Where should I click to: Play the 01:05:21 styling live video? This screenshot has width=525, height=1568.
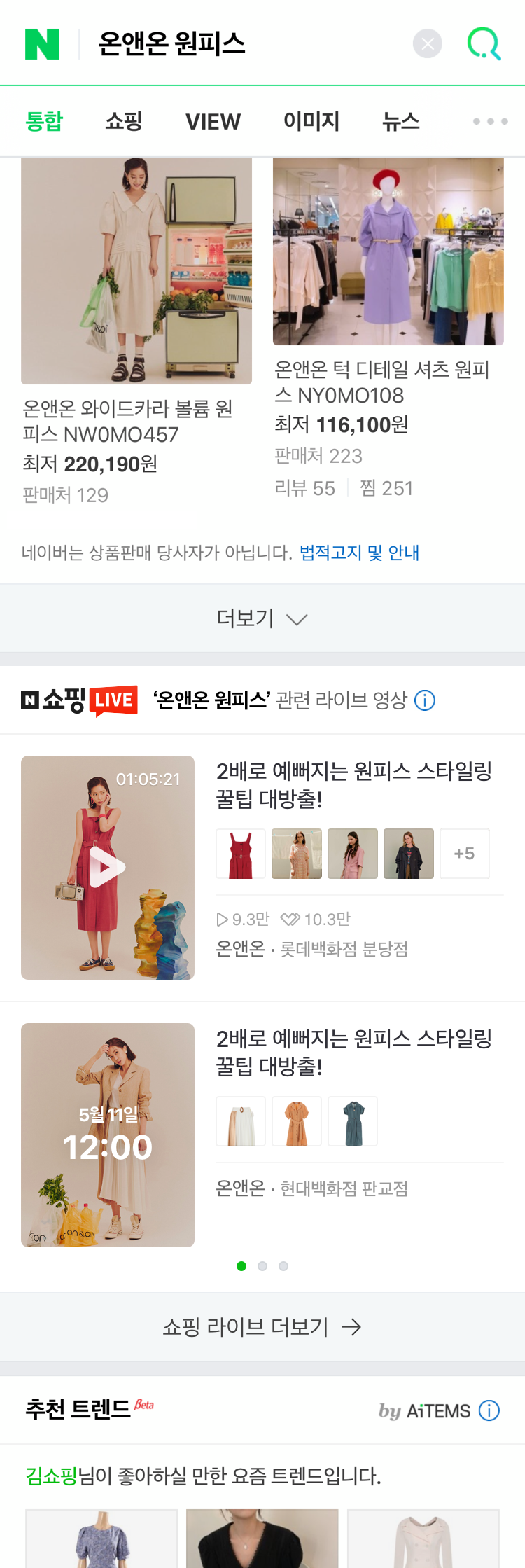pyautogui.click(x=107, y=866)
